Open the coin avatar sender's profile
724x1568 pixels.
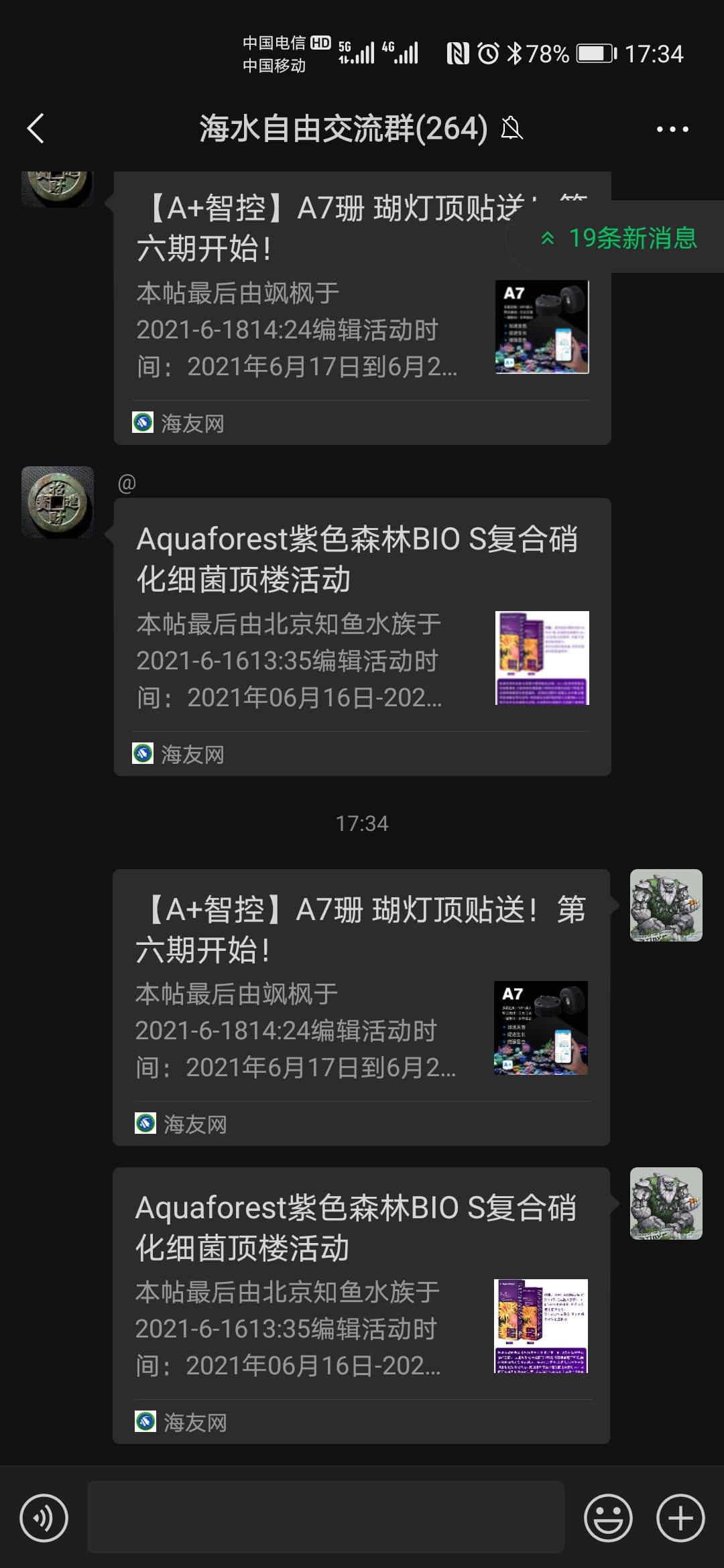(x=58, y=503)
